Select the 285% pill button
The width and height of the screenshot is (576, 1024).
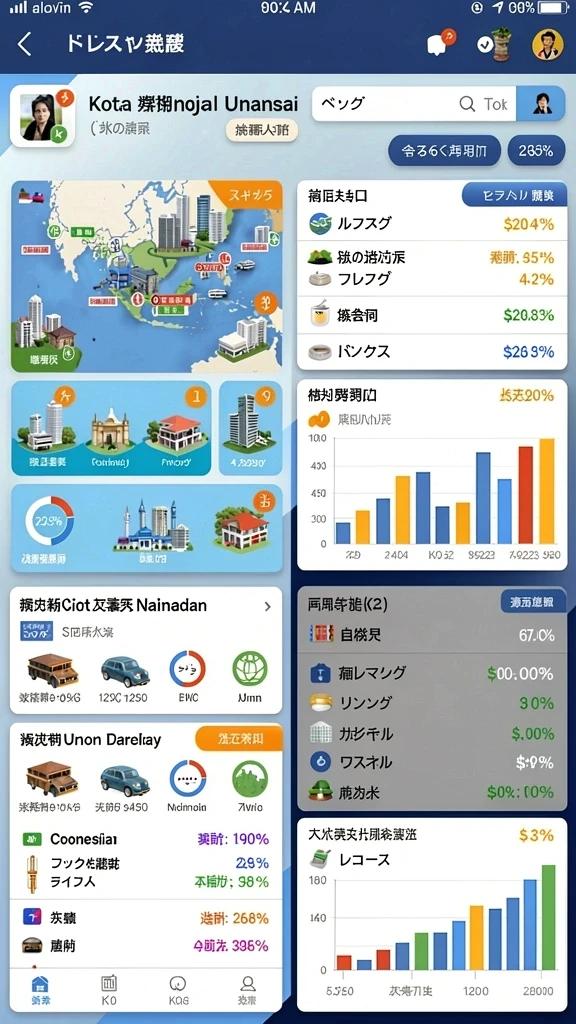click(x=536, y=151)
